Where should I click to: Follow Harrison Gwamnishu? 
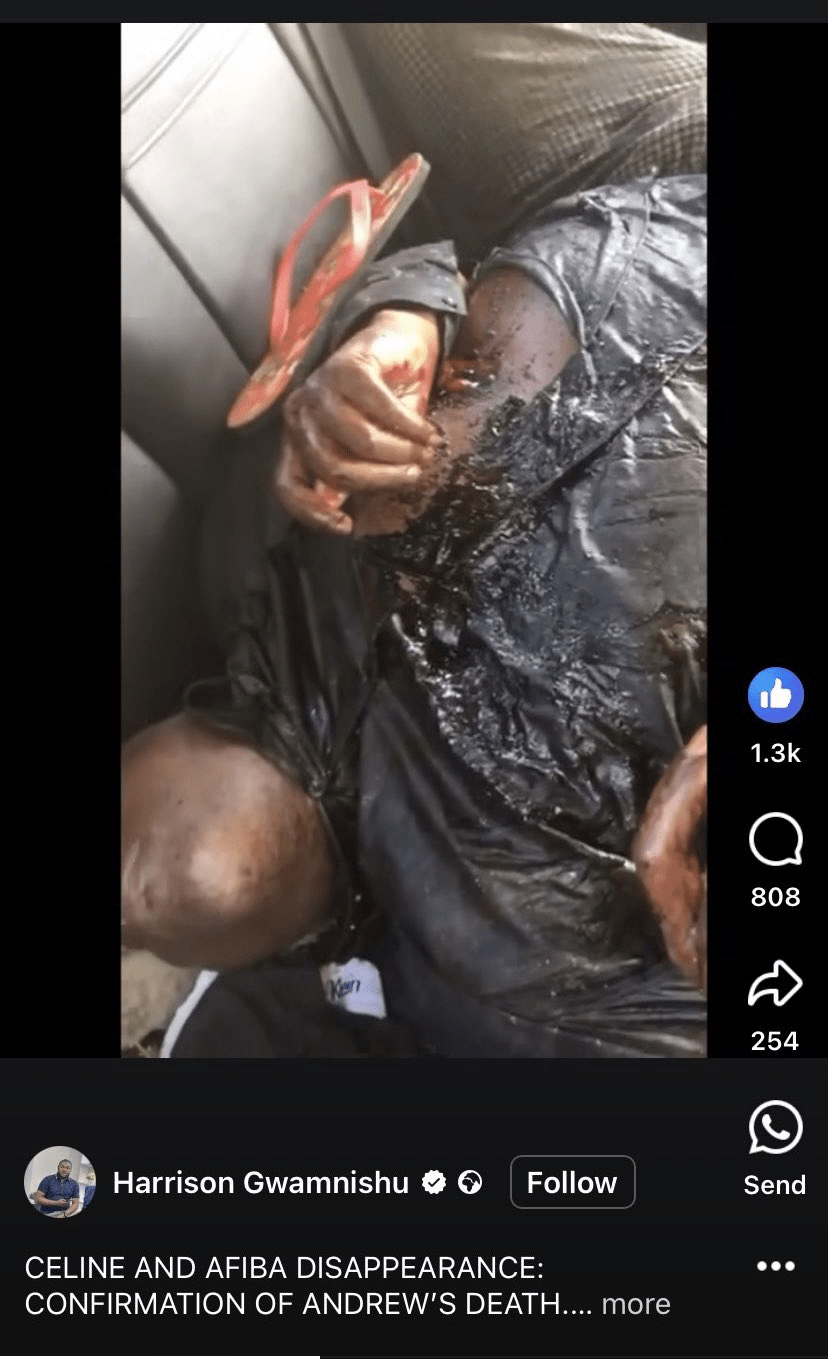click(572, 1183)
